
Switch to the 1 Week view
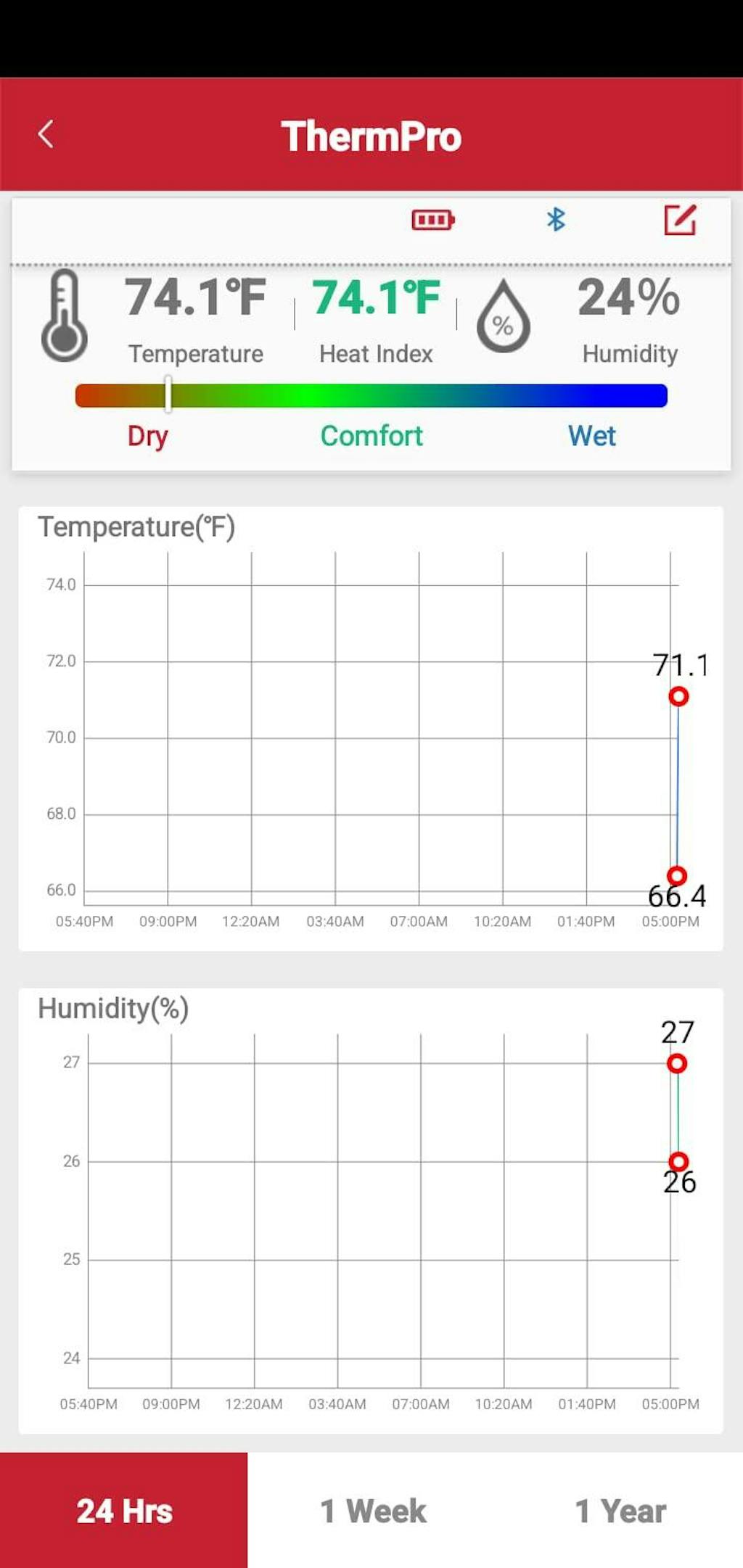(x=373, y=1511)
